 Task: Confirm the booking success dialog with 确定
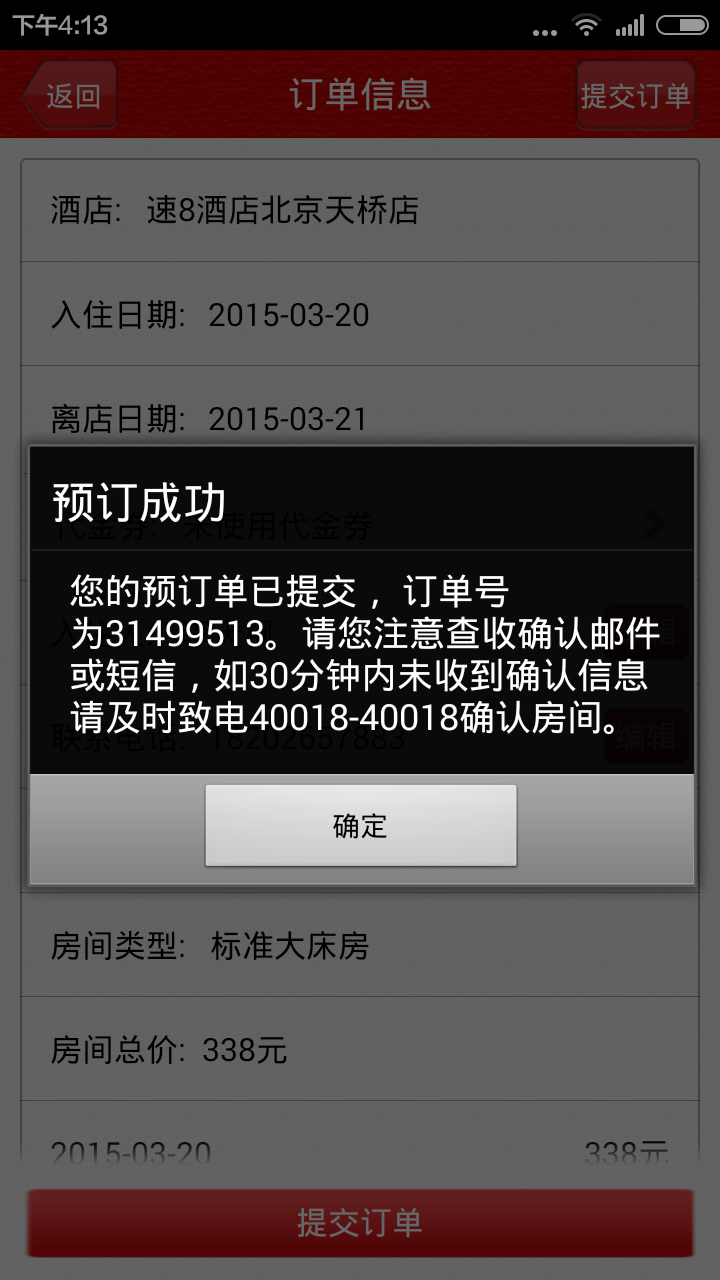(x=360, y=826)
